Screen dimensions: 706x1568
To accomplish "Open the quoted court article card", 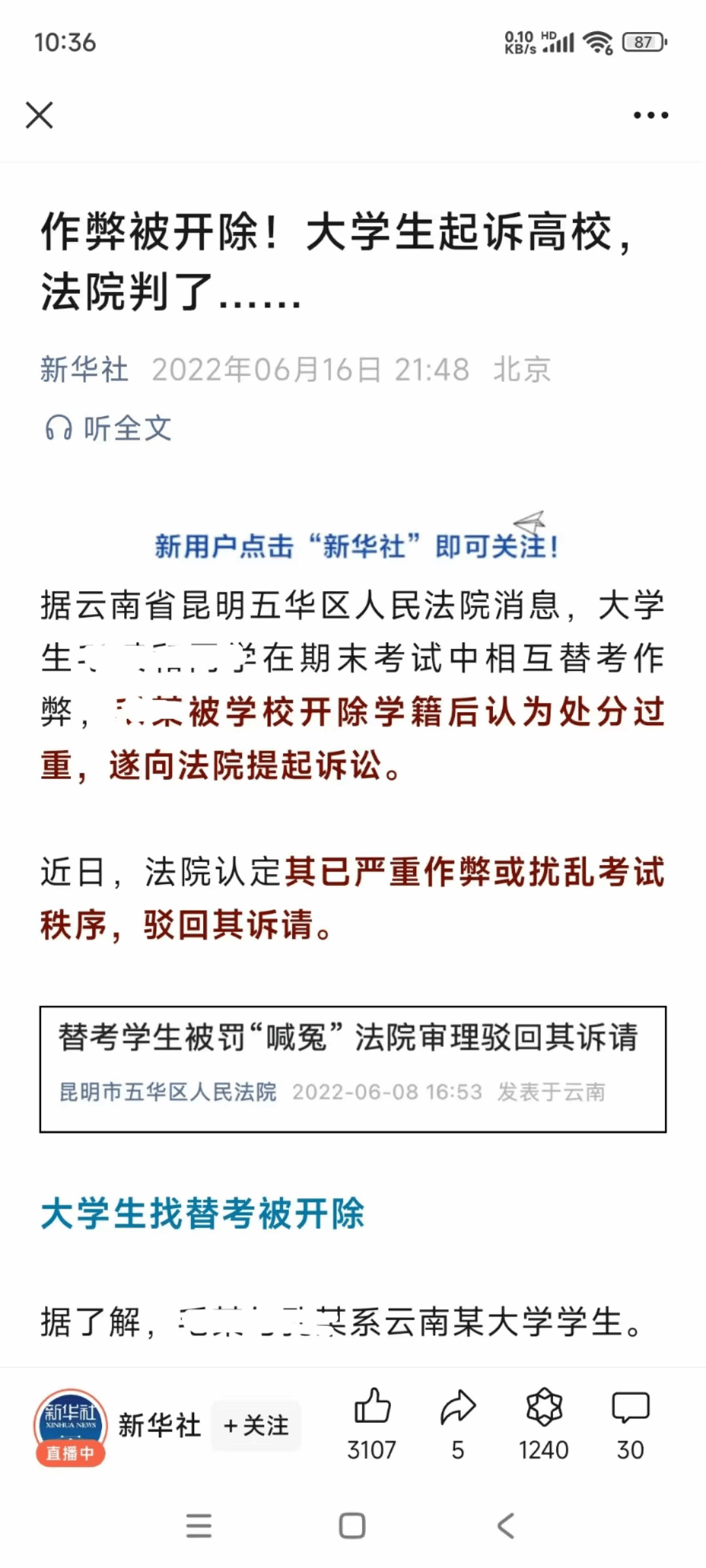I will pos(353,1069).
